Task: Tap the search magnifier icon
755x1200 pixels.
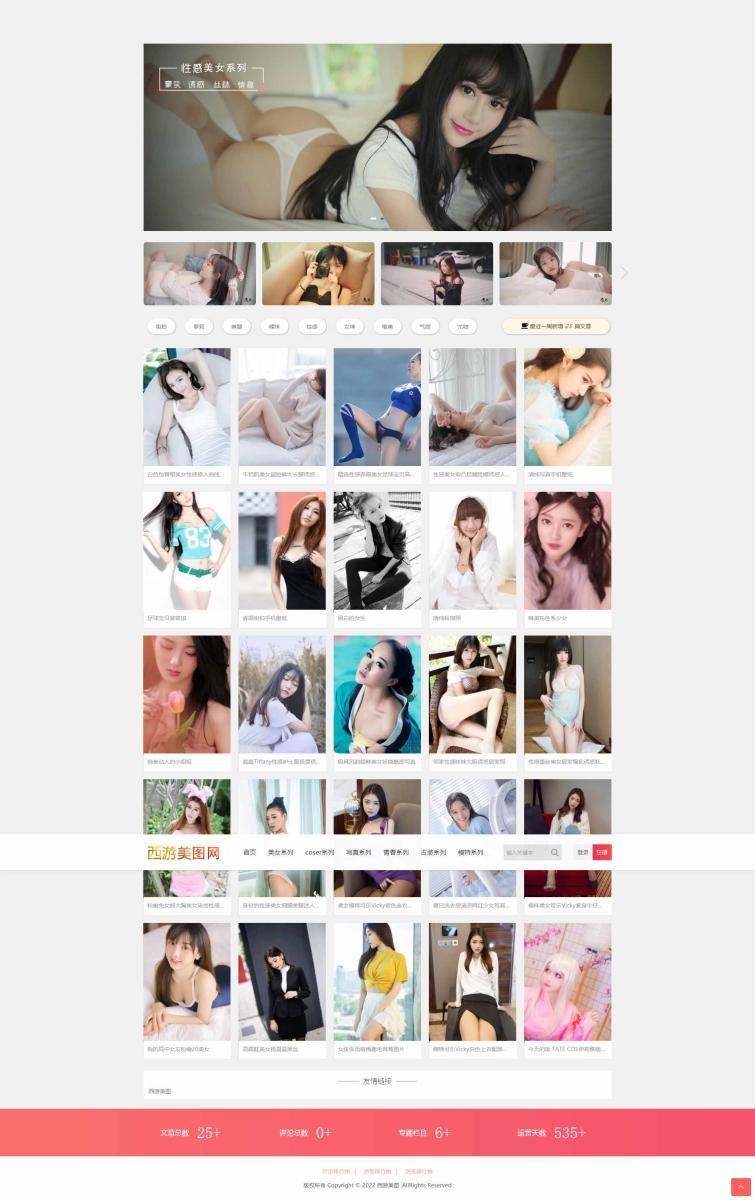Action: tap(555, 853)
